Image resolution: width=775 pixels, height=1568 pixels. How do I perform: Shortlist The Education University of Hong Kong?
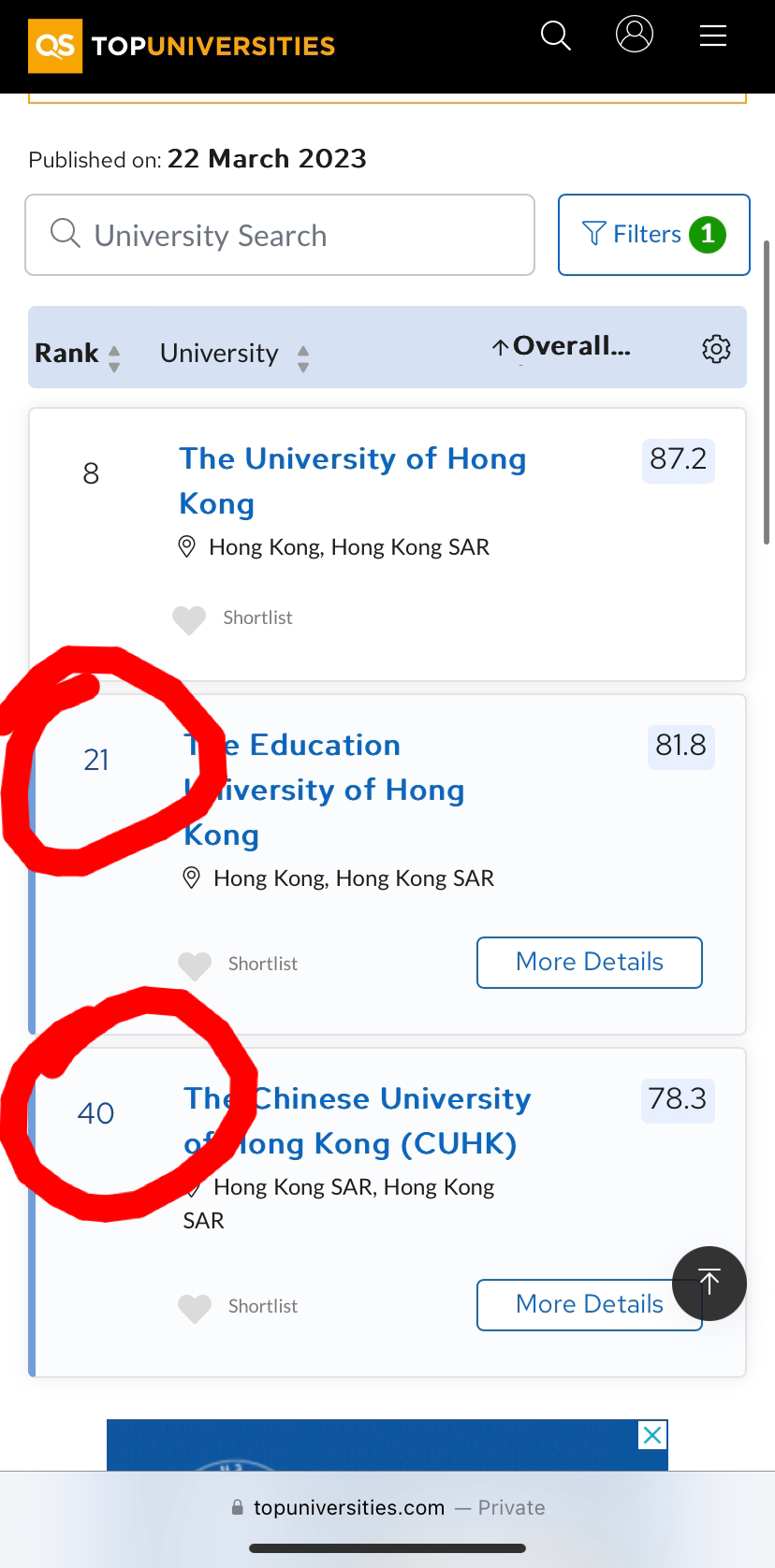point(238,965)
